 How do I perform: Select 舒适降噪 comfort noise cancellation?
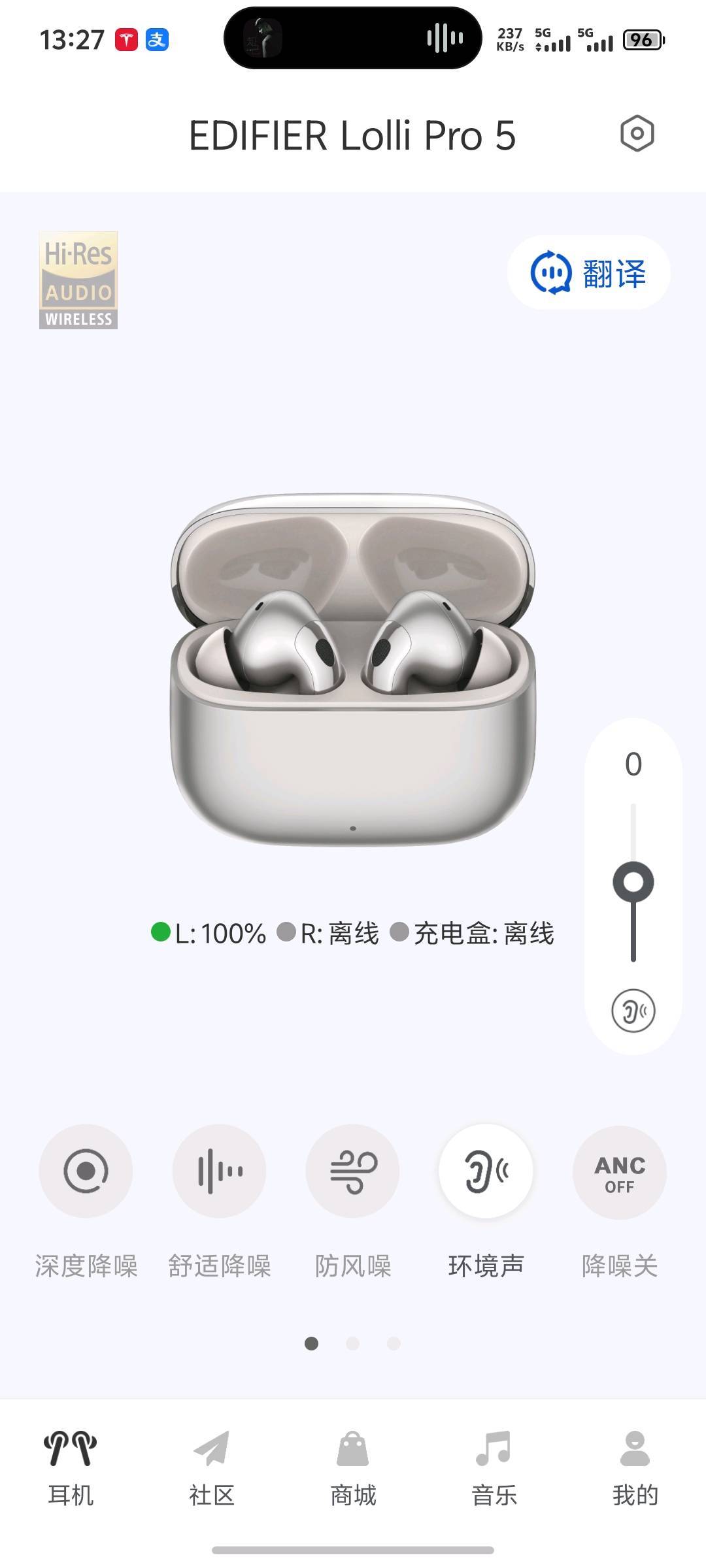pos(219,1171)
